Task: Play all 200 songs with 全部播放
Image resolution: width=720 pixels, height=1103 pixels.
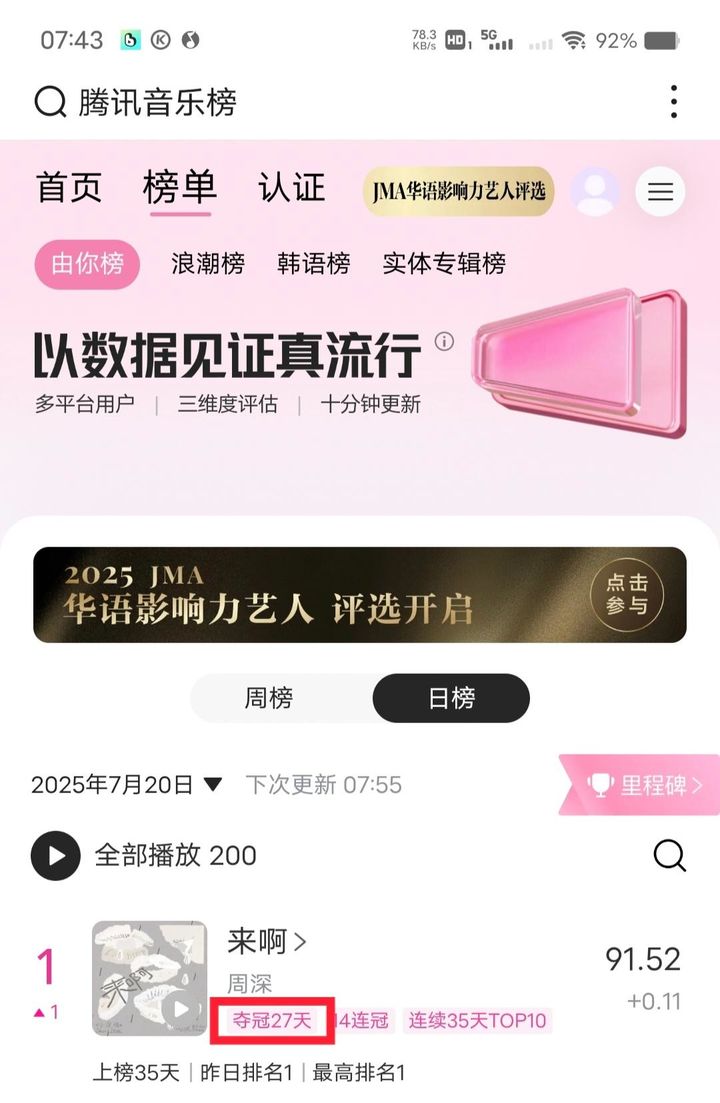Action: coord(145,855)
